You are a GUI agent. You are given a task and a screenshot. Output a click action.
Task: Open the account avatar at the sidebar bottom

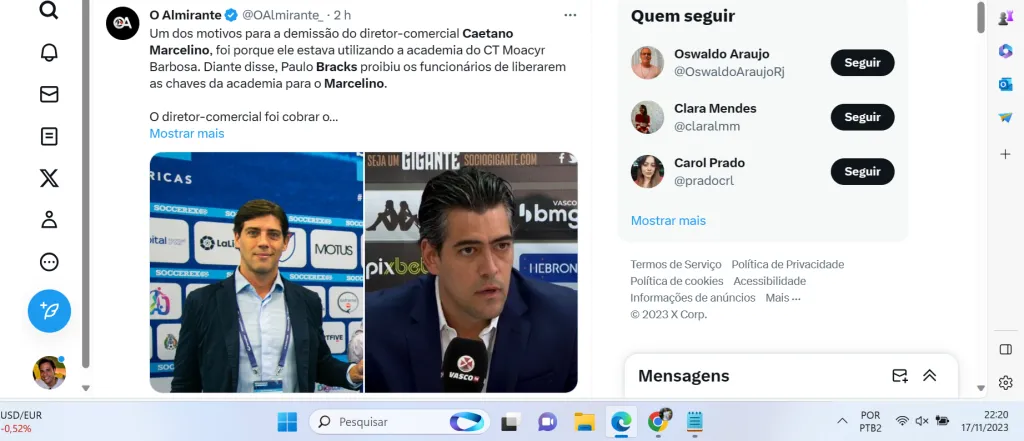(49, 372)
